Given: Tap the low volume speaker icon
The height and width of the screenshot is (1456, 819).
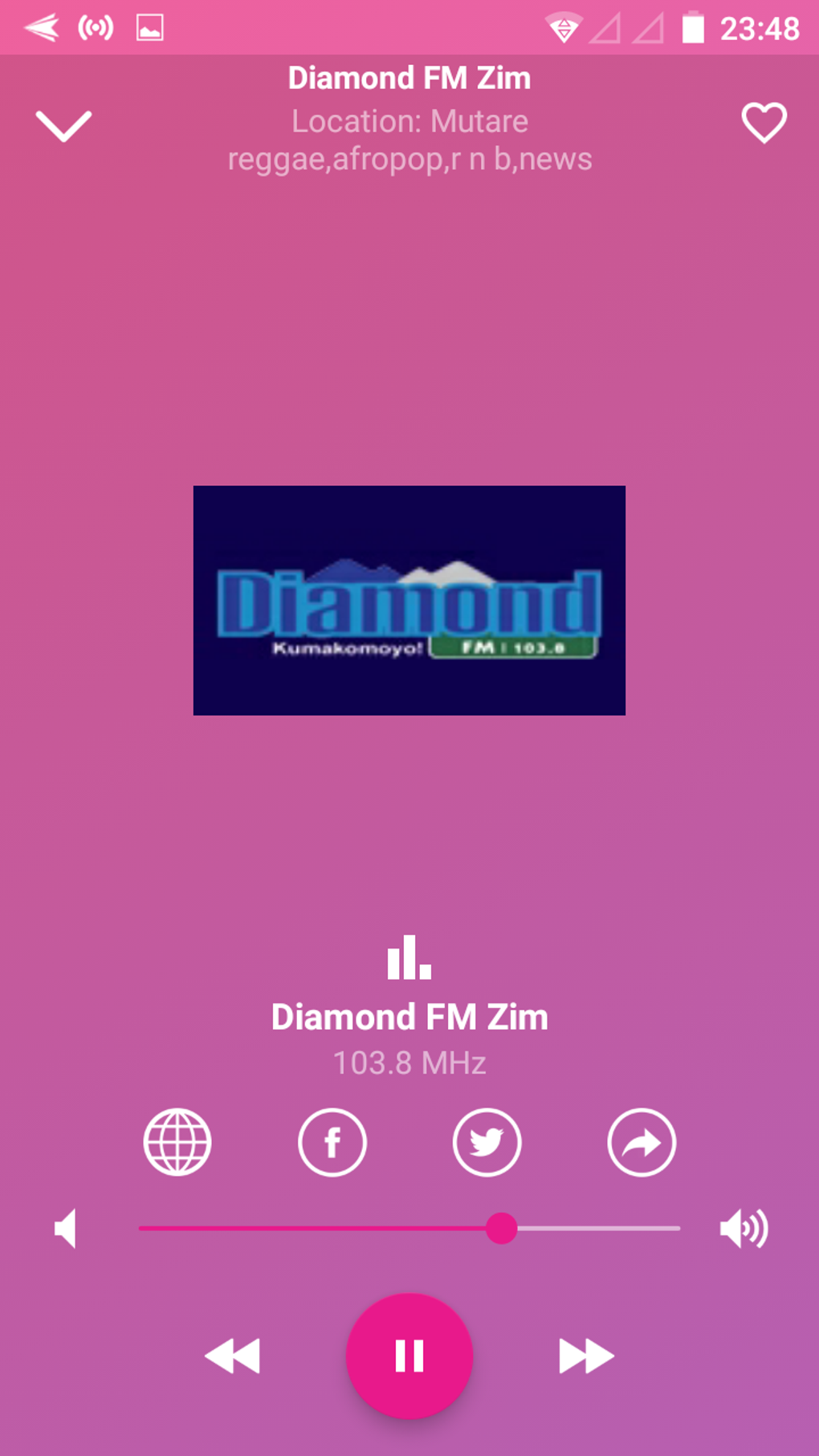Looking at the screenshot, I should 66,1228.
